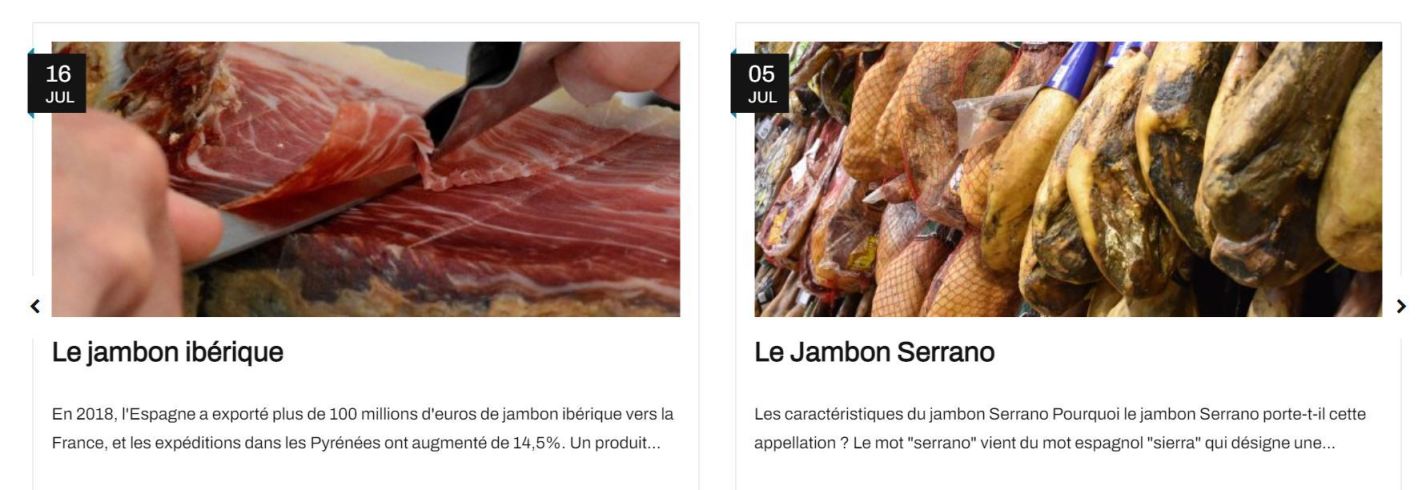Open the Le jambon ibérique article image

[x=366, y=179]
